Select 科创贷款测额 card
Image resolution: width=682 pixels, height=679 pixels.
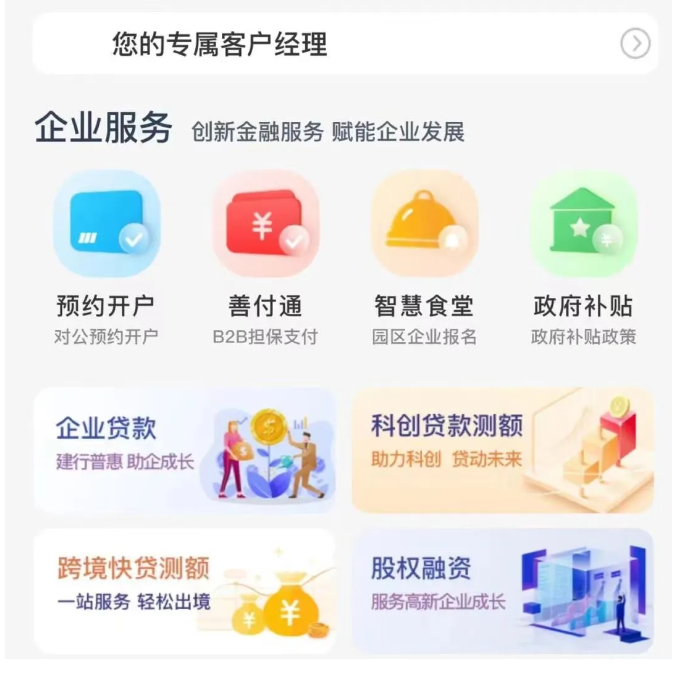coord(503,450)
